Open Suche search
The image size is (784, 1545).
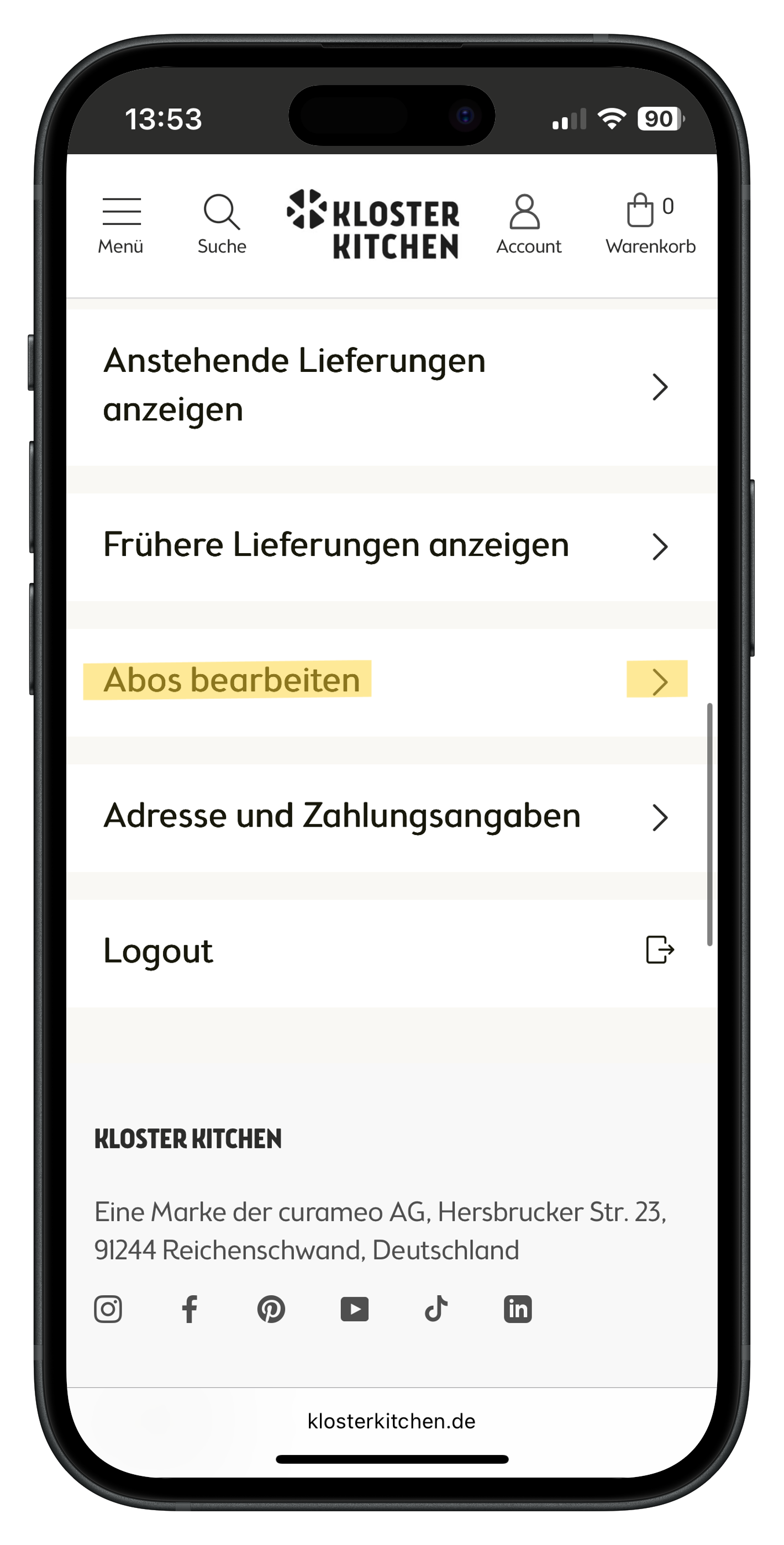tap(222, 224)
